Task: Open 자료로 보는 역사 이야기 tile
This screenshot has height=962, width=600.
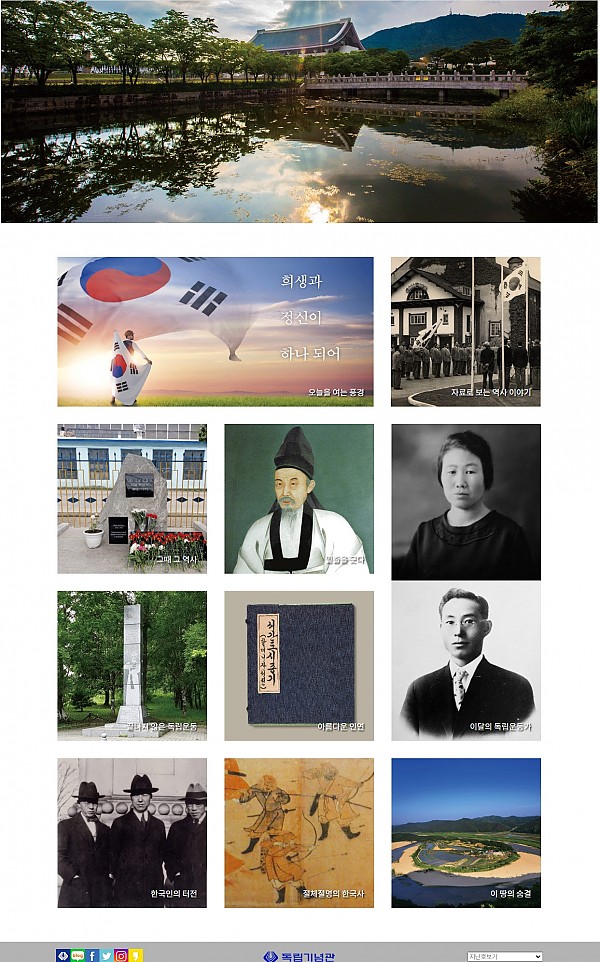Action: [465, 331]
